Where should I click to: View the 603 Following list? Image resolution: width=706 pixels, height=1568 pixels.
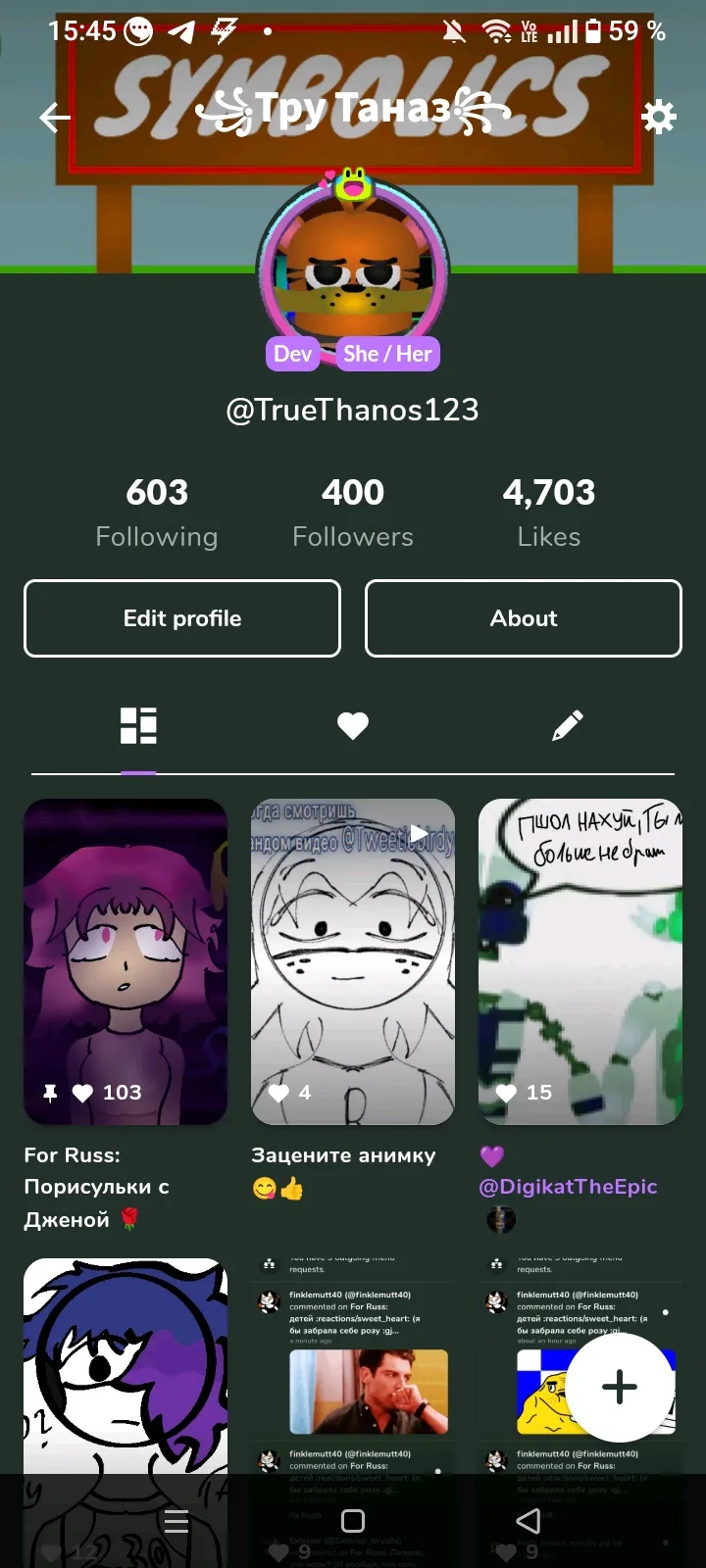(157, 513)
